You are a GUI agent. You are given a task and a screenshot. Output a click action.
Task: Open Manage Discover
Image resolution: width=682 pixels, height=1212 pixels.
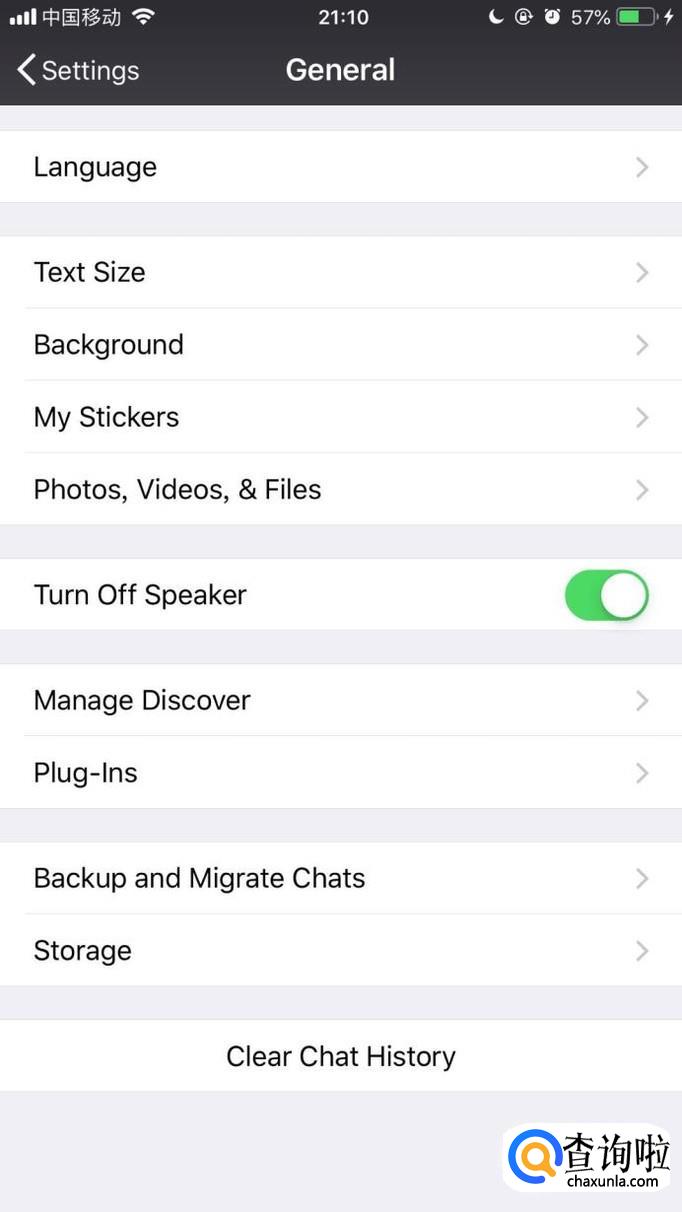coord(340,700)
